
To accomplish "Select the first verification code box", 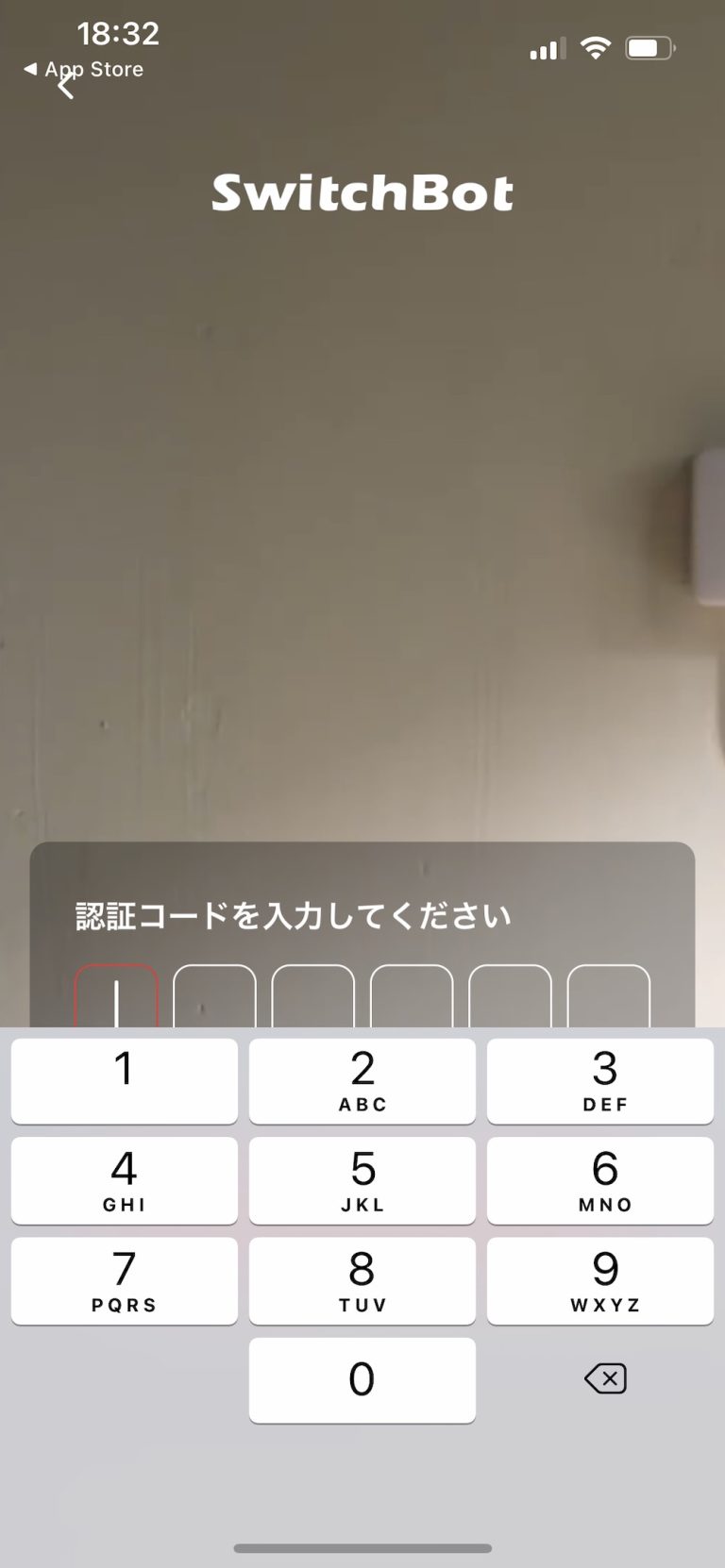I will pos(115,995).
